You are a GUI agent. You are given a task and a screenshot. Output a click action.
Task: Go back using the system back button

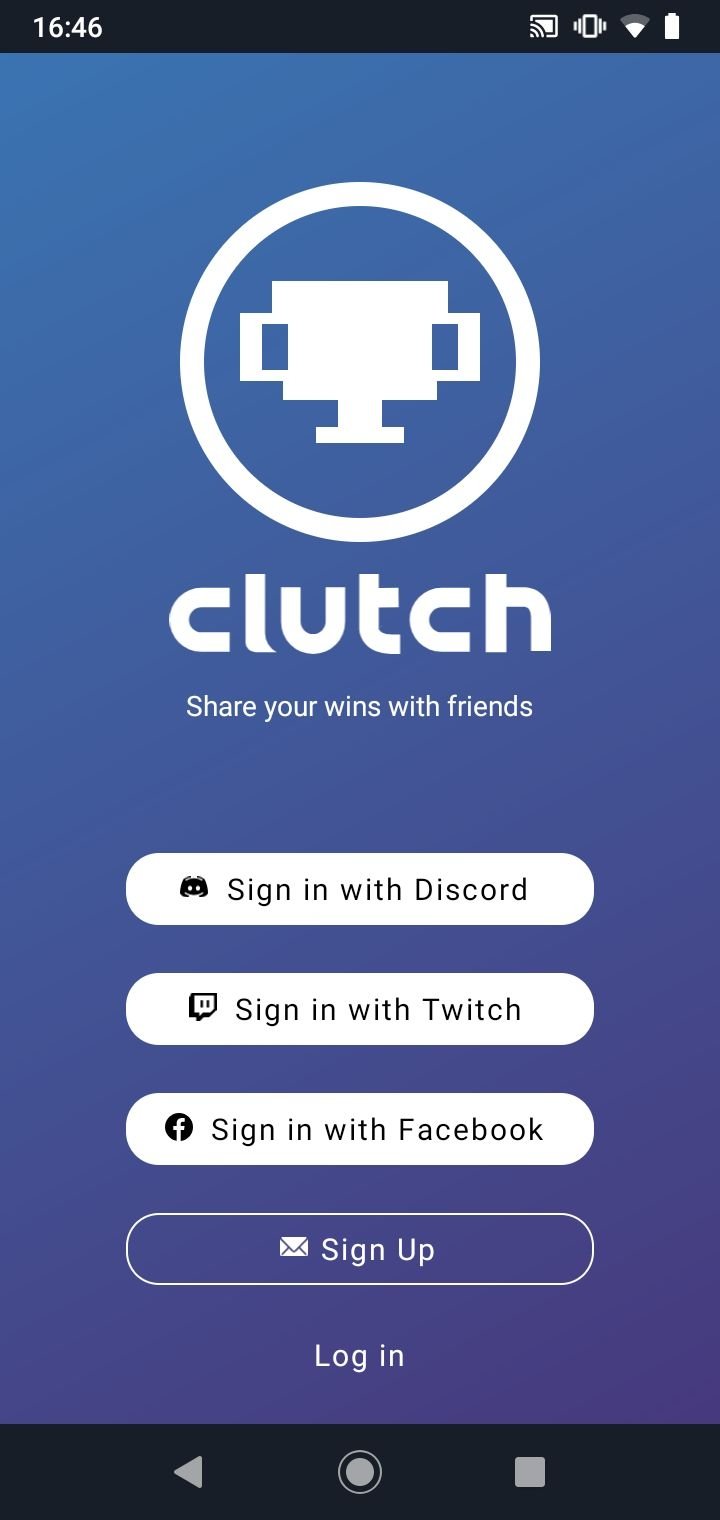pyautogui.click(x=188, y=1472)
